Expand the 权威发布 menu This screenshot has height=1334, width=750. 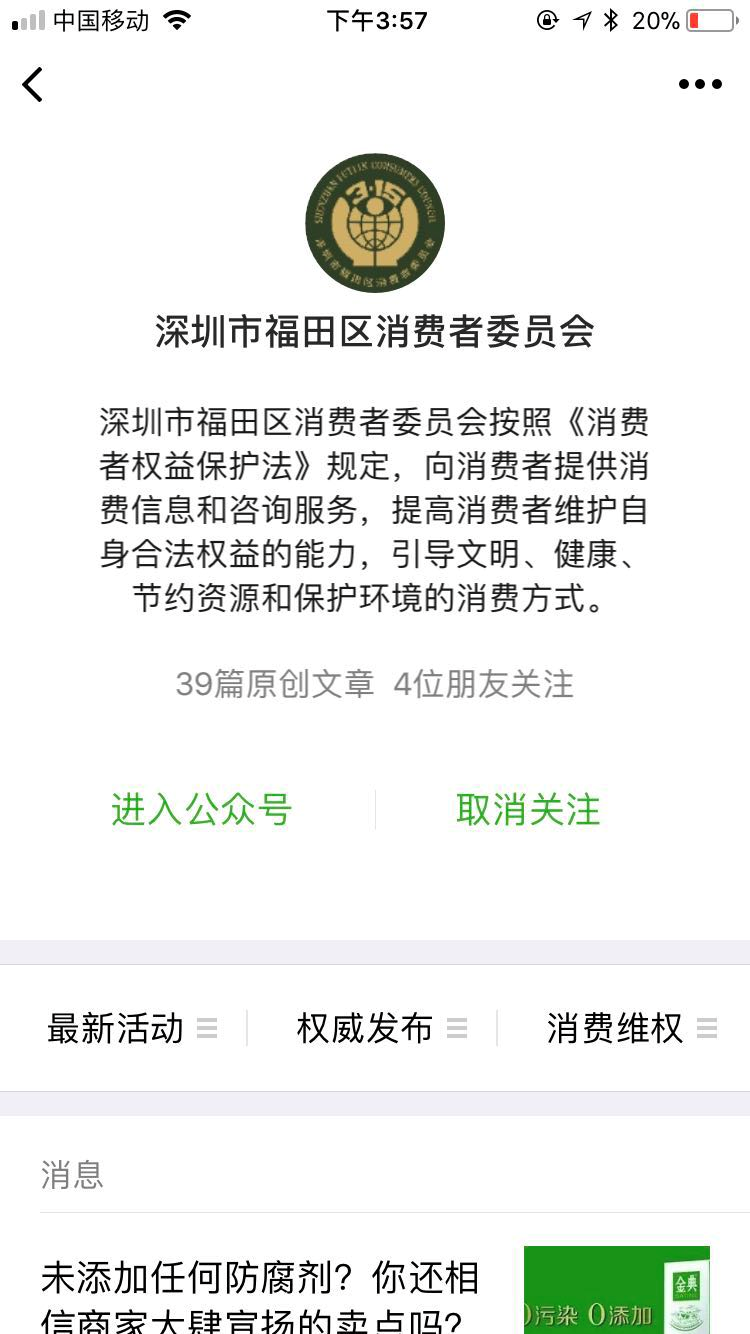[380, 1028]
